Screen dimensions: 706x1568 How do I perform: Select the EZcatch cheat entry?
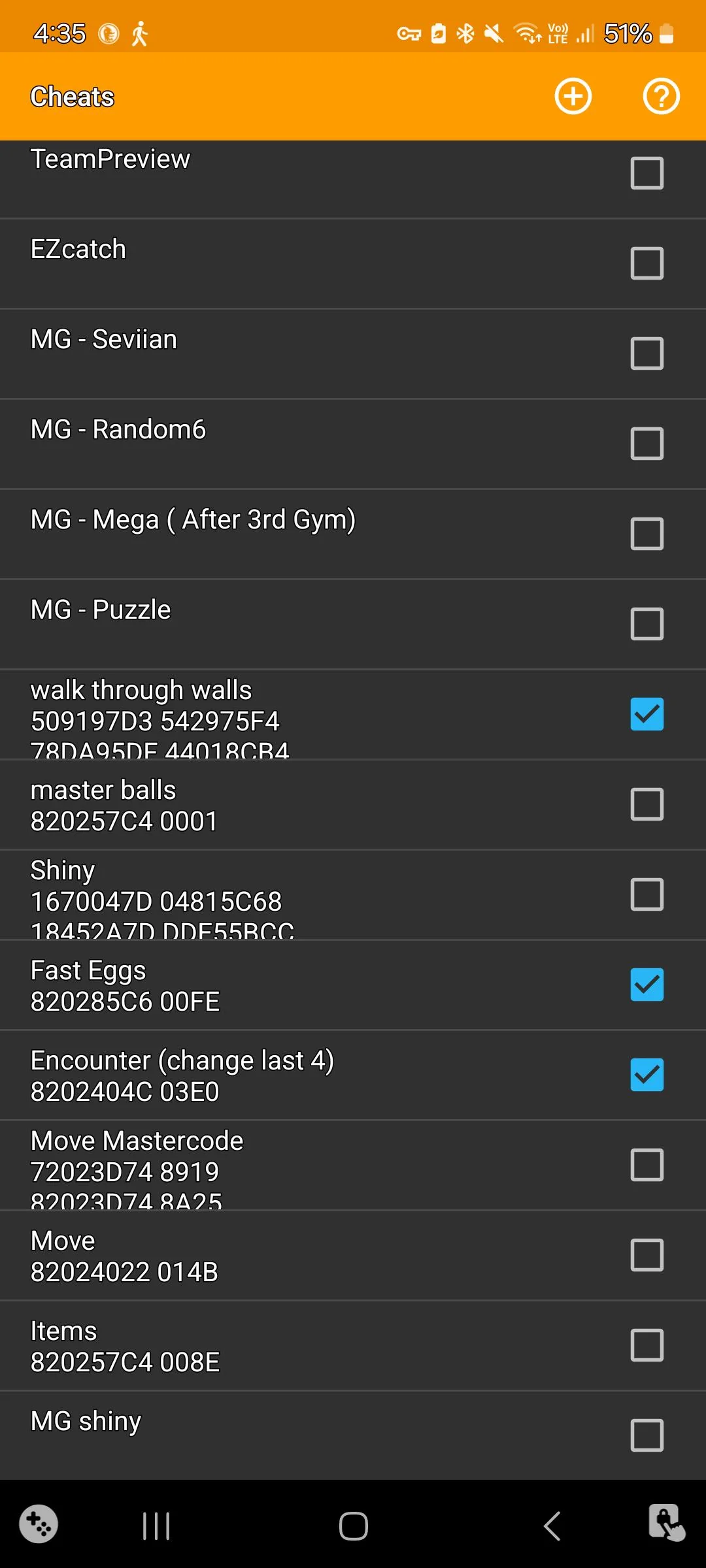(x=261, y=261)
